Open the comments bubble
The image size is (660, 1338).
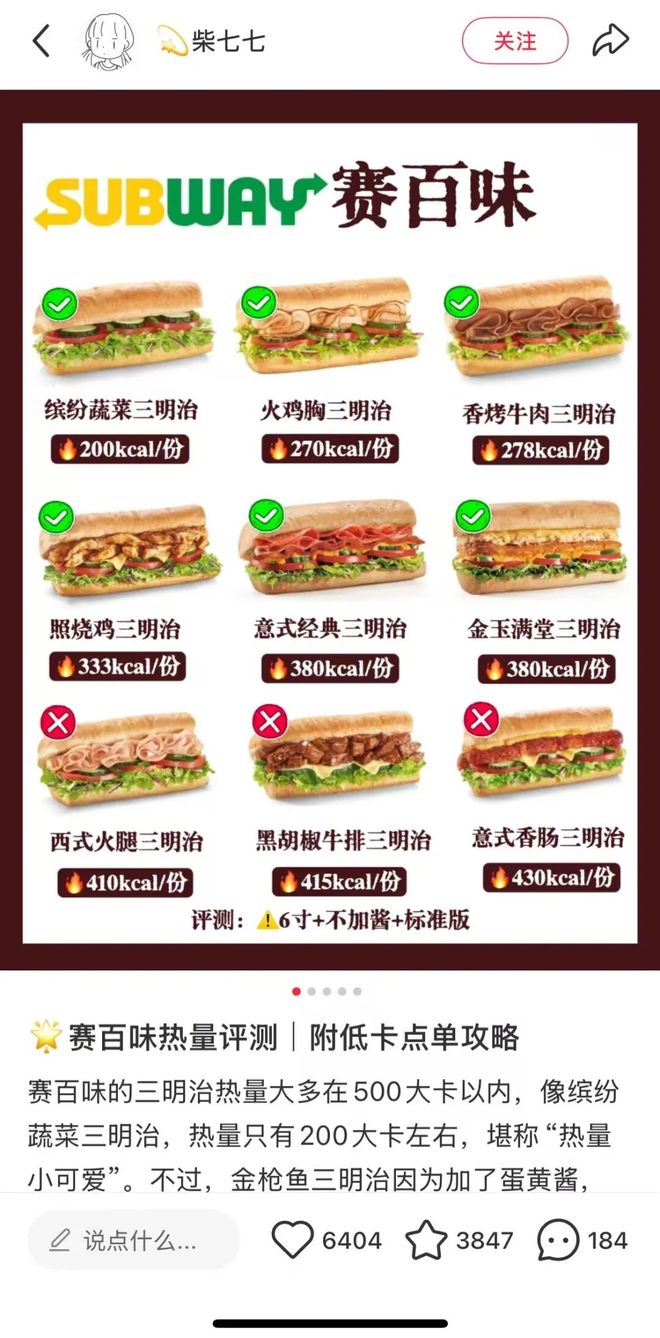tap(558, 1241)
